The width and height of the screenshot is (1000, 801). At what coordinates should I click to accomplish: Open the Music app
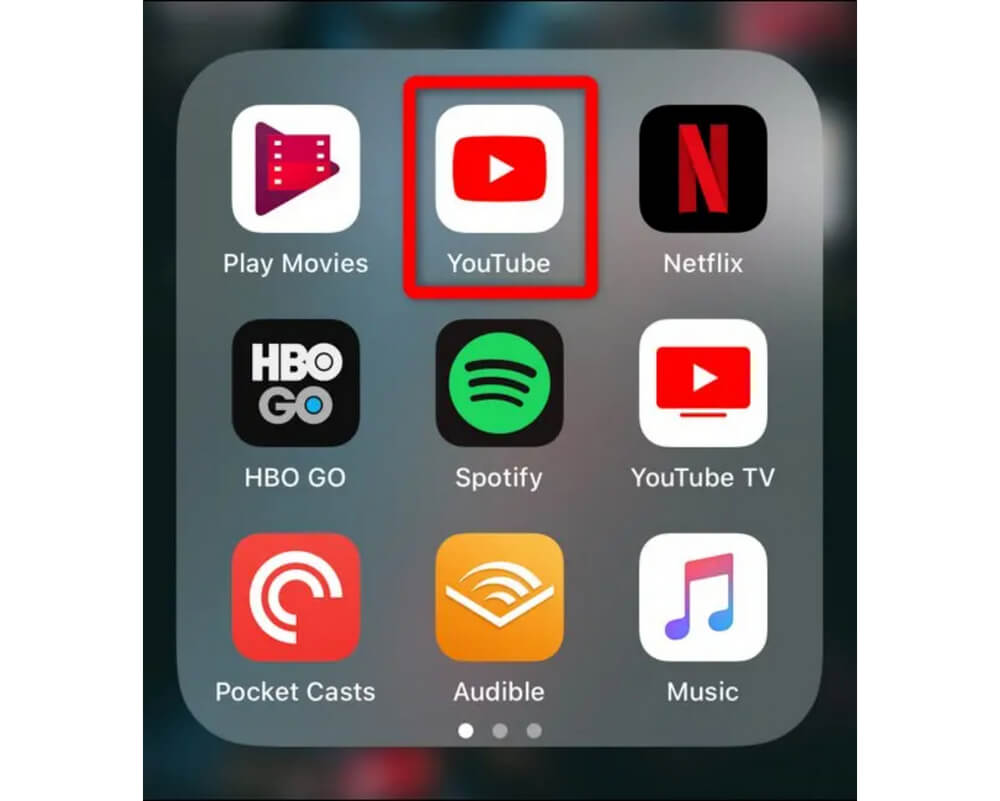click(703, 596)
